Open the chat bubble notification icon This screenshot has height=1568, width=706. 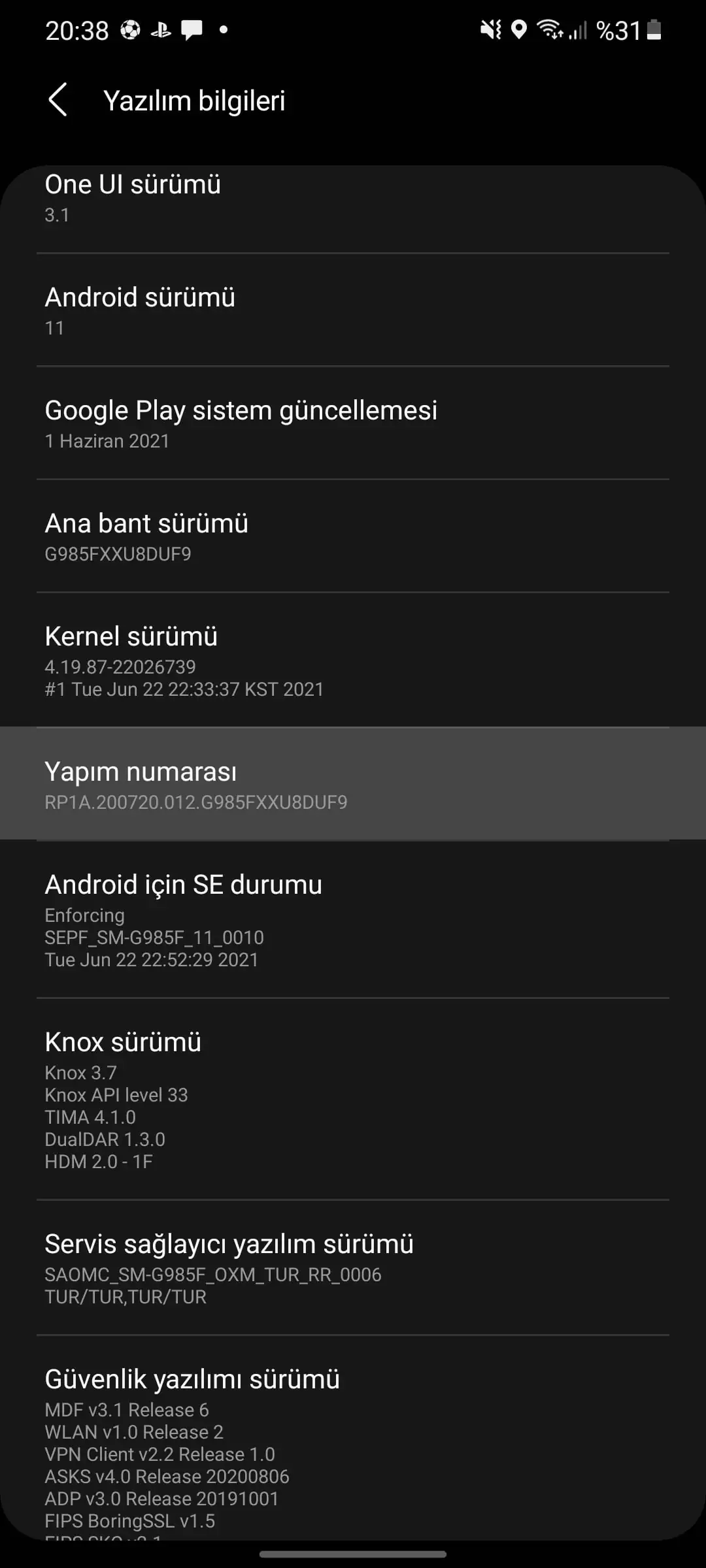pyautogui.click(x=193, y=29)
